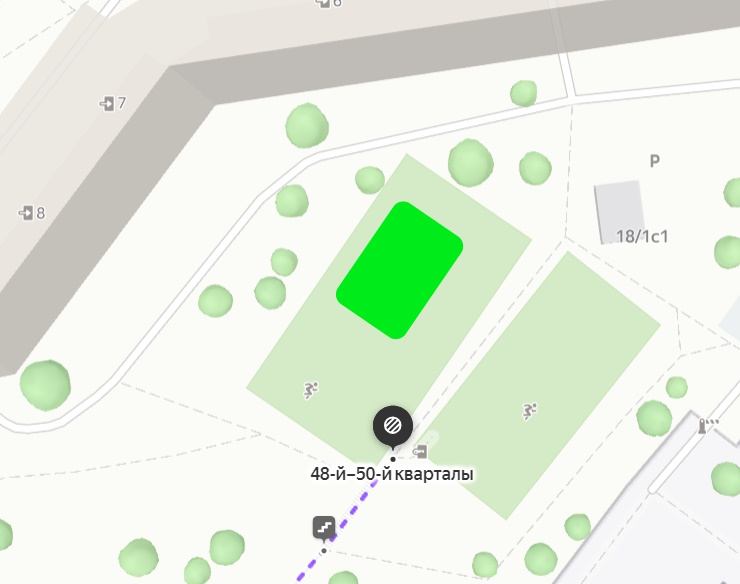Select the stairs marker on the path
Image resolution: width=740 pixels, height=584 pixels.
pyautogui.click(x=323, y=527)
